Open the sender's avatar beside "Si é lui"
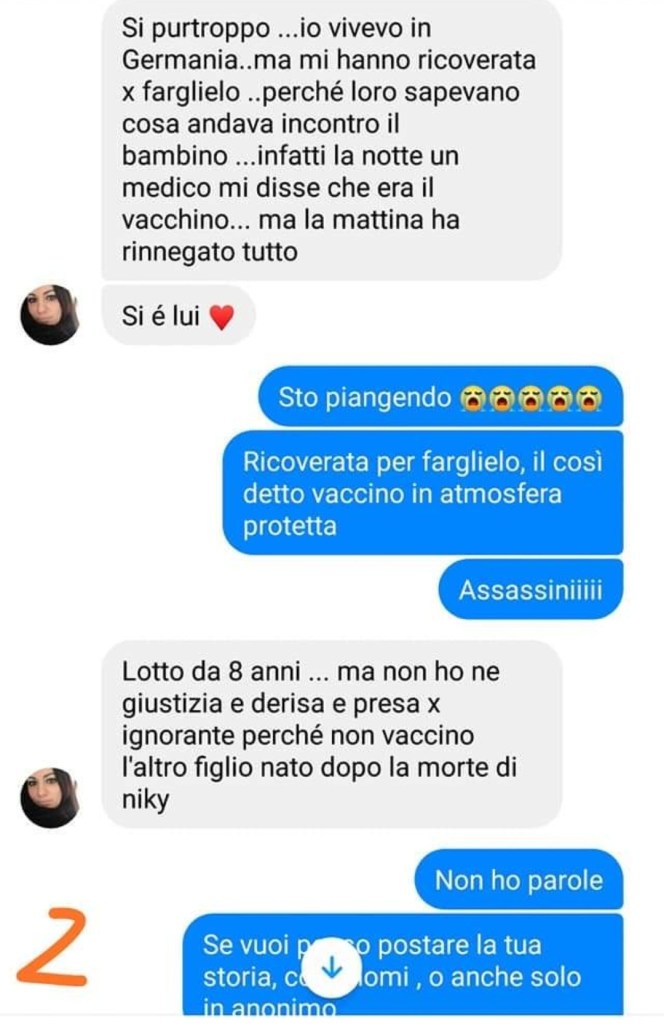The height and width of the screenshot is (1024, 664). click(x=51, y=315)
